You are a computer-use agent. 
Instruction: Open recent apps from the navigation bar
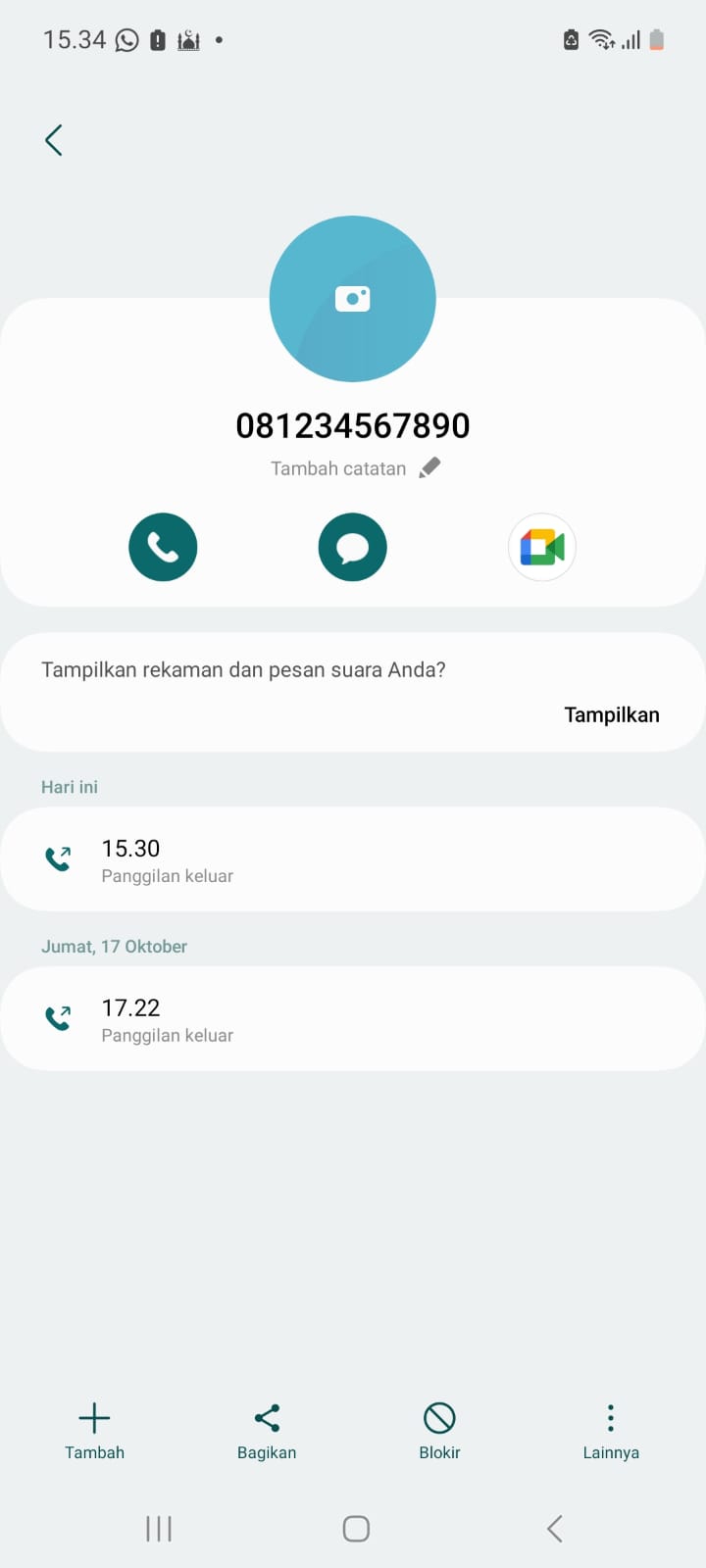158,1527
